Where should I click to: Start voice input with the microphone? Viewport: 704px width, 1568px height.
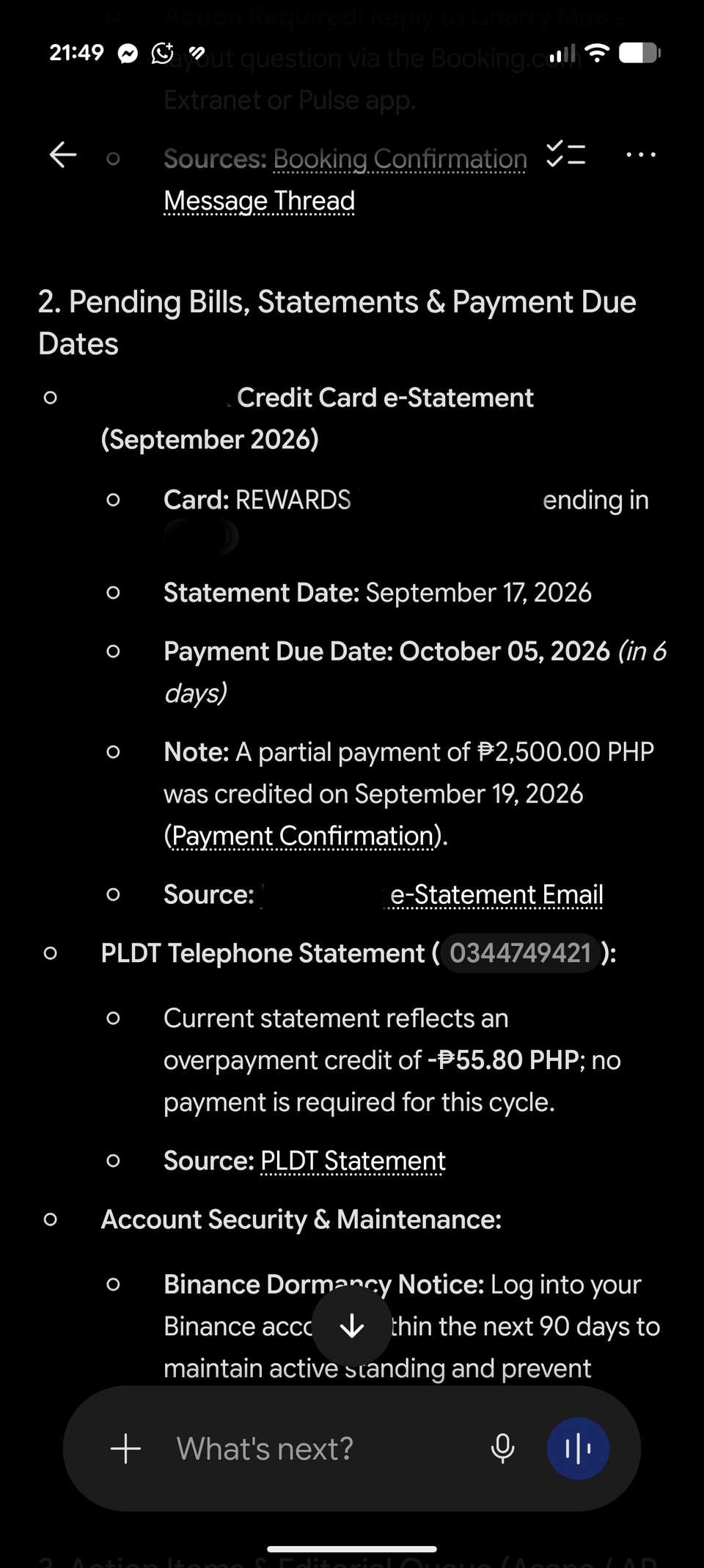(x=502, y=1448)
